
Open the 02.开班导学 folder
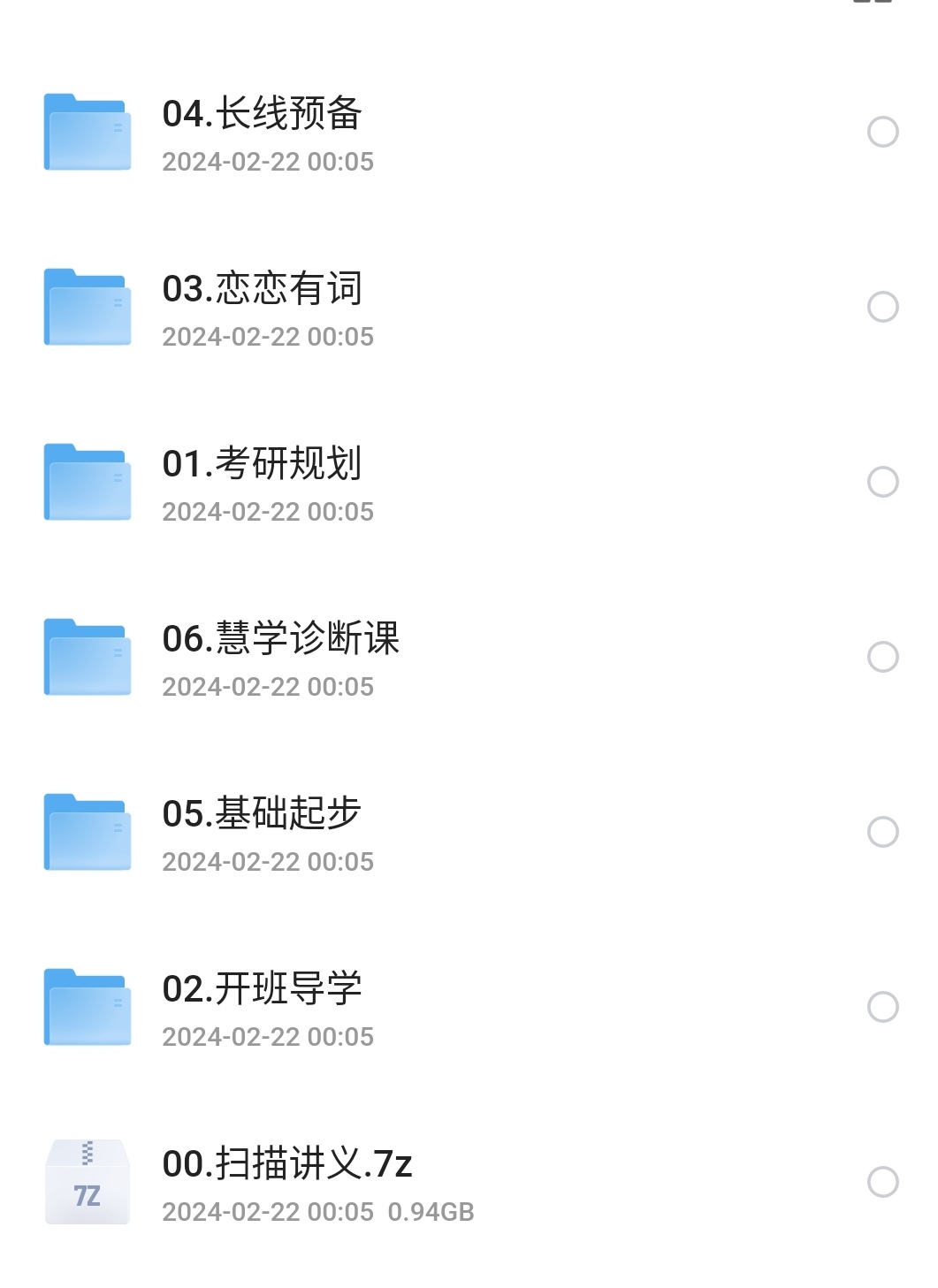pyautogui.click(x=263, y=990)
